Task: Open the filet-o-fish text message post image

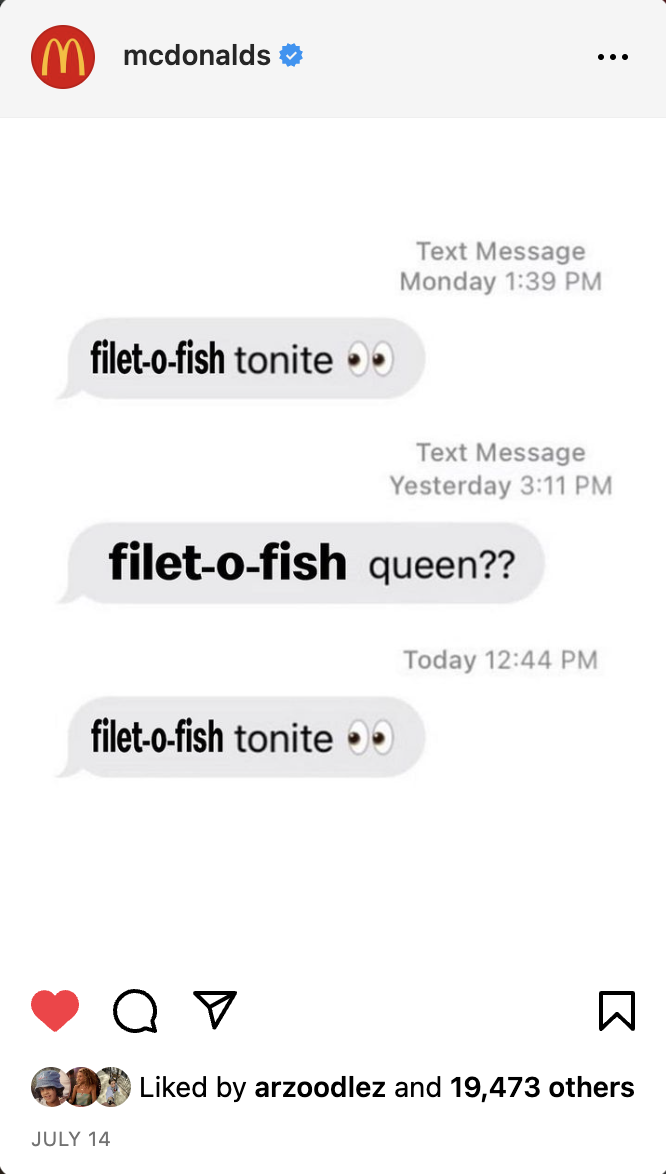Action: pos(333,540)
